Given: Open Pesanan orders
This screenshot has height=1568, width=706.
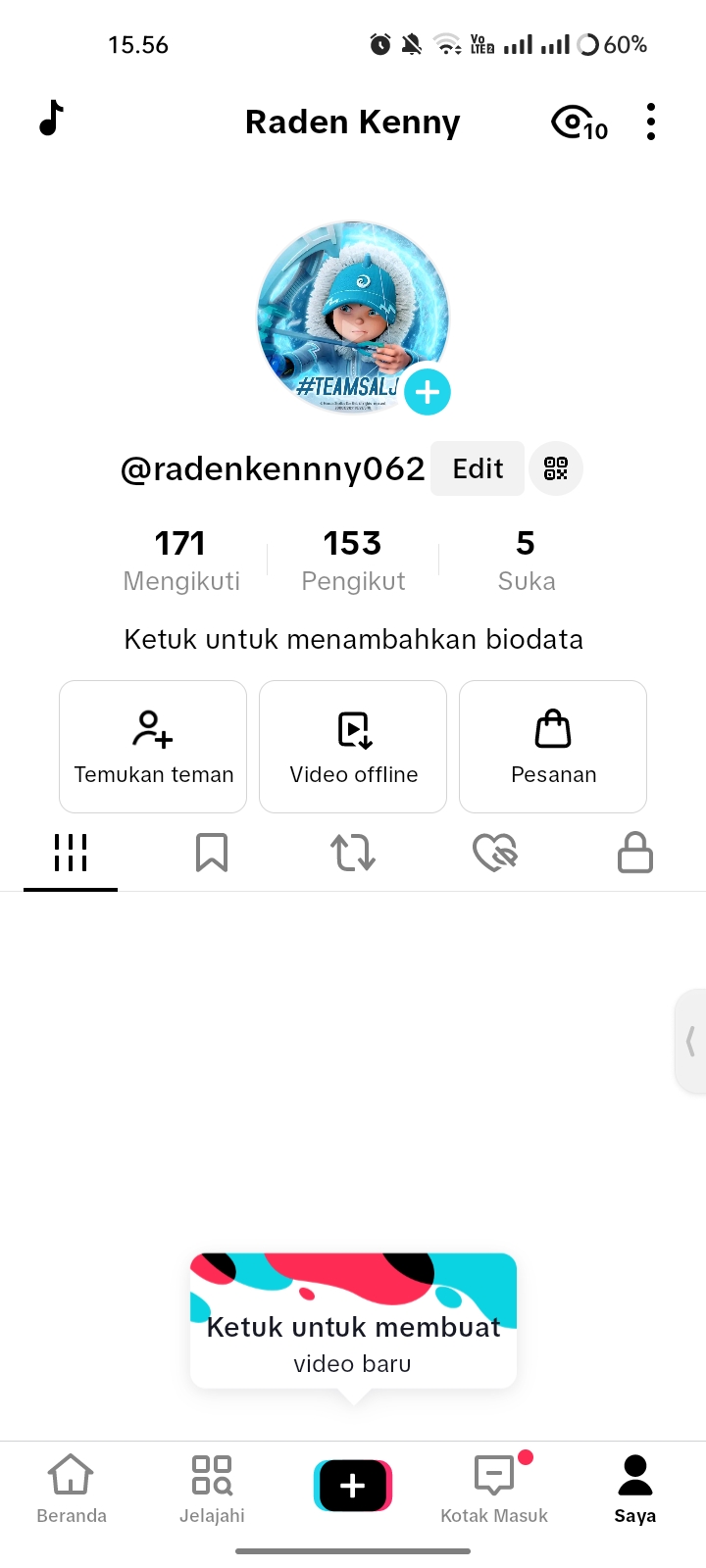Looking at the screenshot, I should (x=553, y=747).
